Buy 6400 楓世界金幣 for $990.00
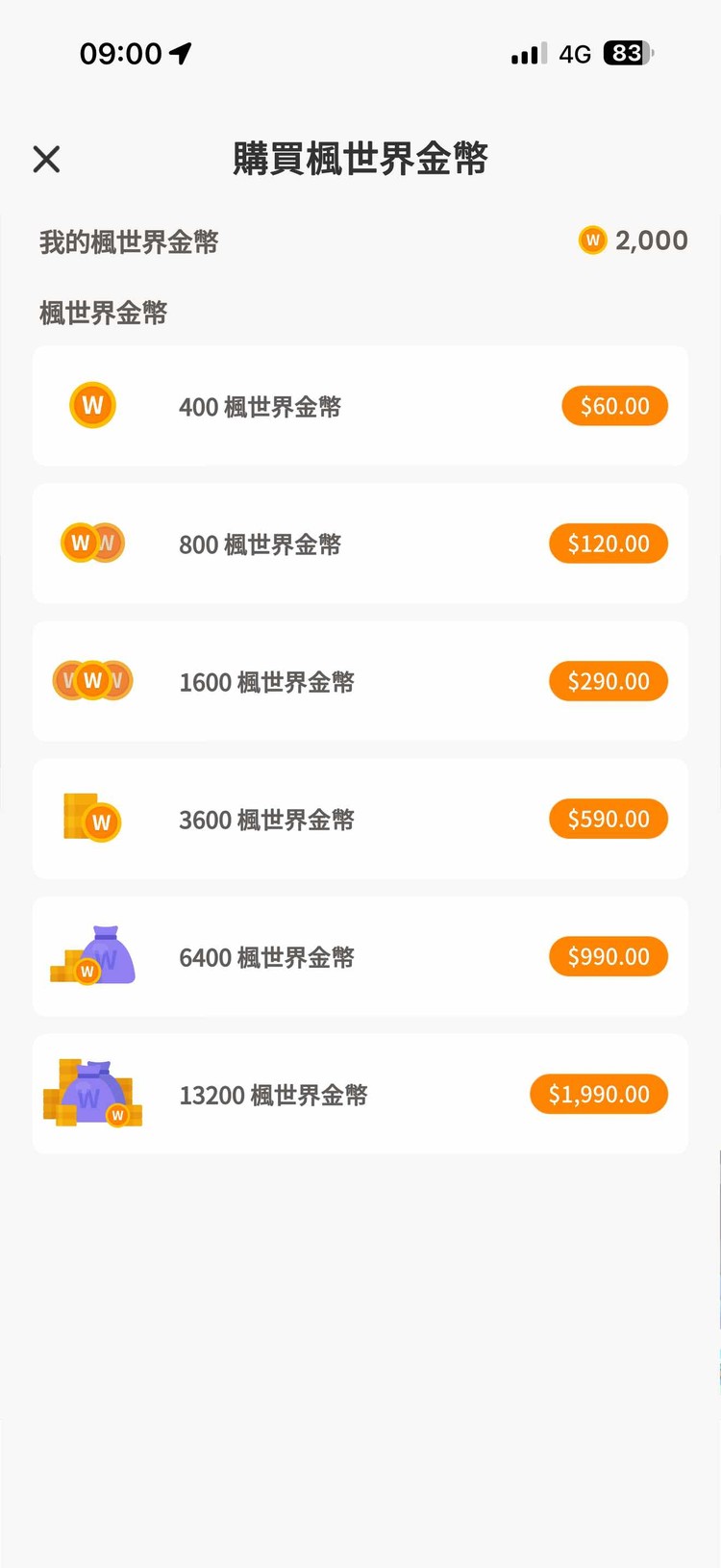Image resolution: width=721 pixels, height=1568 pixels. [x=608, y=955]
